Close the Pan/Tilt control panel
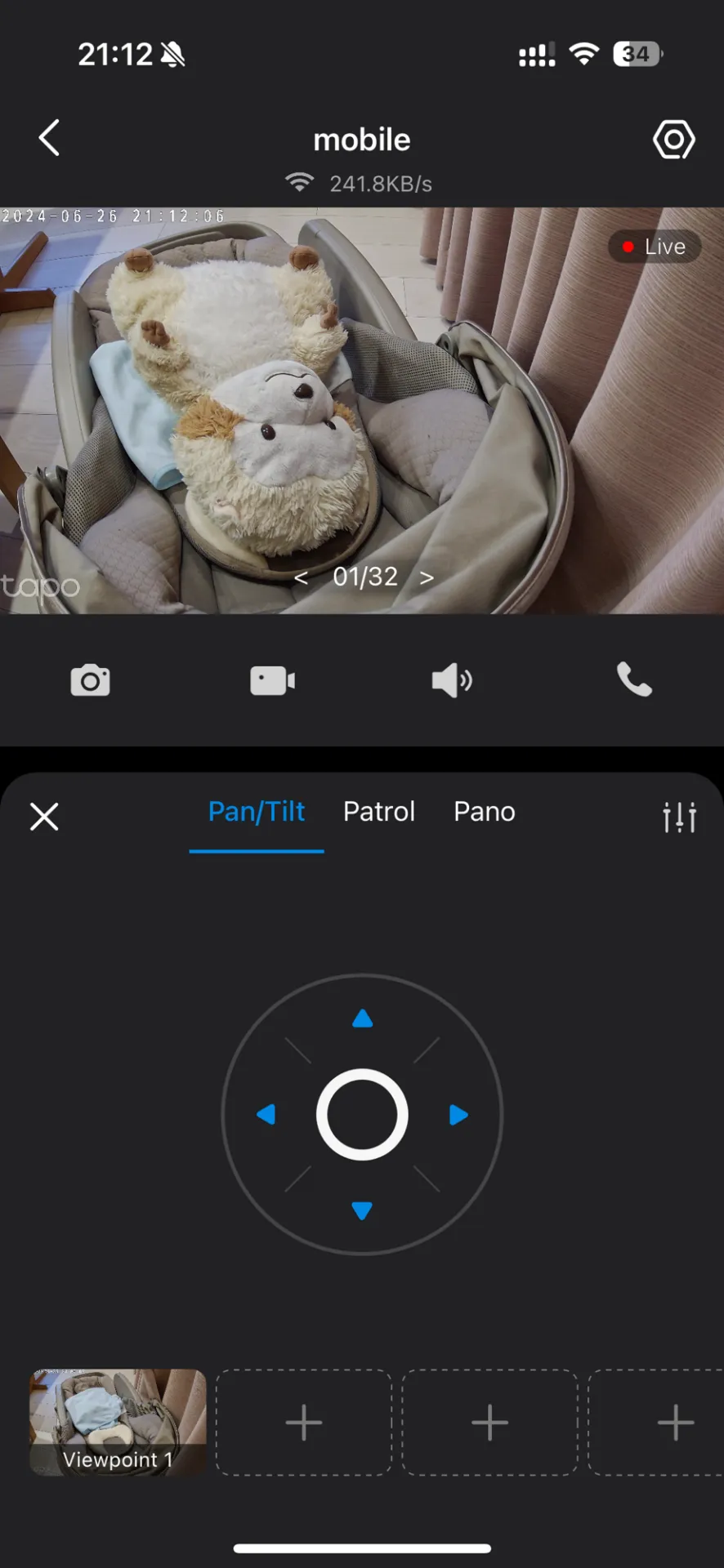The width and height of the screenshot is (724, 1568). pyautogui.click(x=44, y=816)
